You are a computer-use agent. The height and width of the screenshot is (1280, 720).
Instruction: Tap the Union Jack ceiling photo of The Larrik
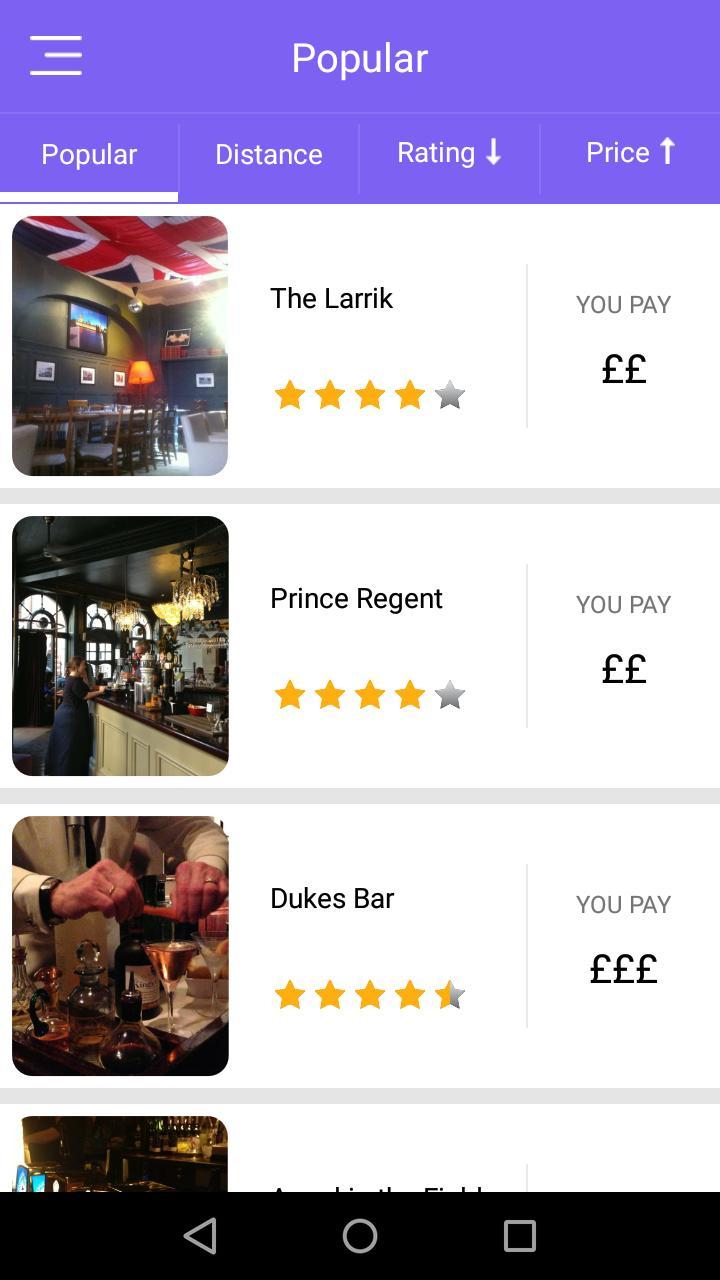coord(120,345)
